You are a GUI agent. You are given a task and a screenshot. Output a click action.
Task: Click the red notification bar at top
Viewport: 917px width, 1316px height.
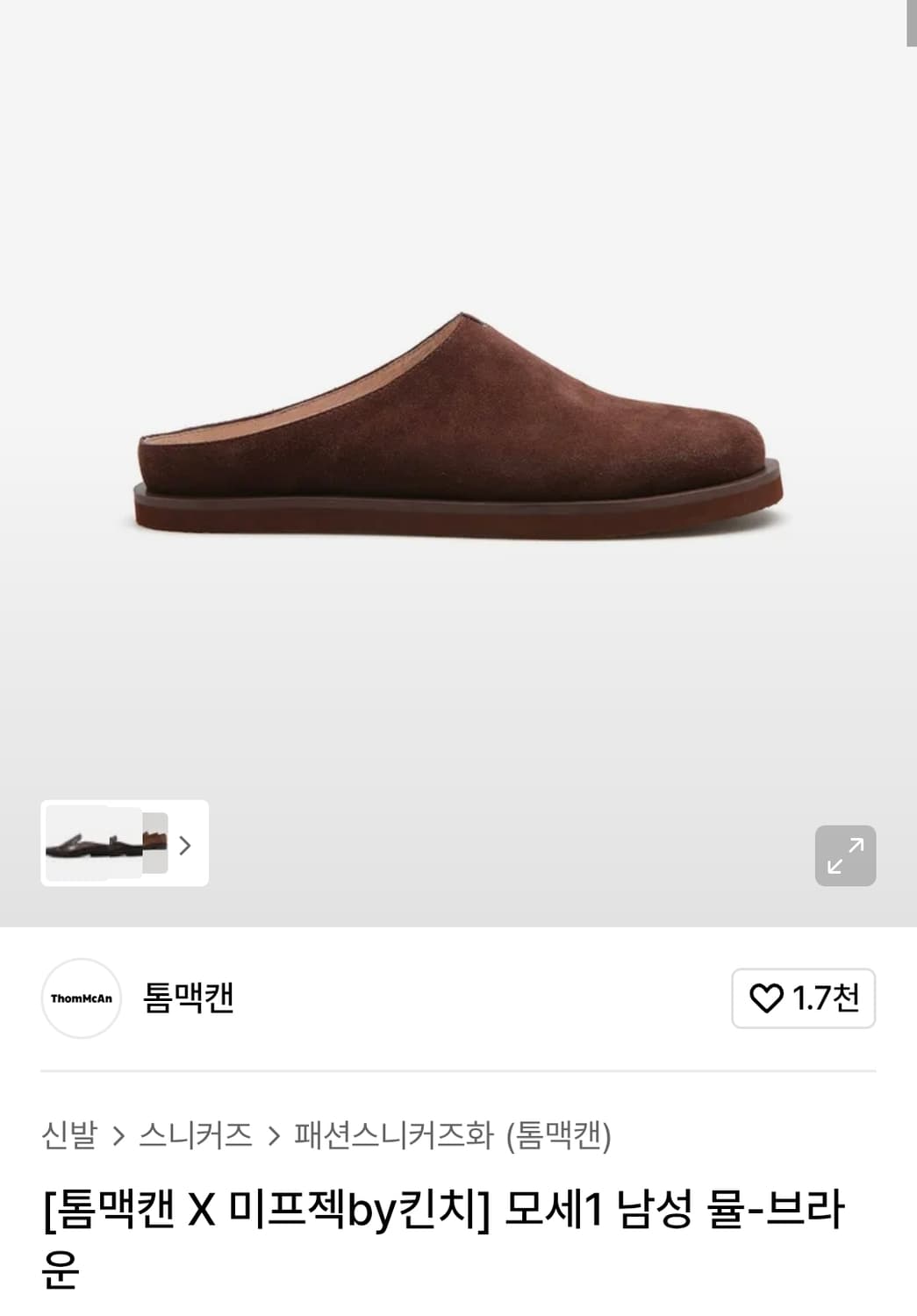[x=458, y=11]
